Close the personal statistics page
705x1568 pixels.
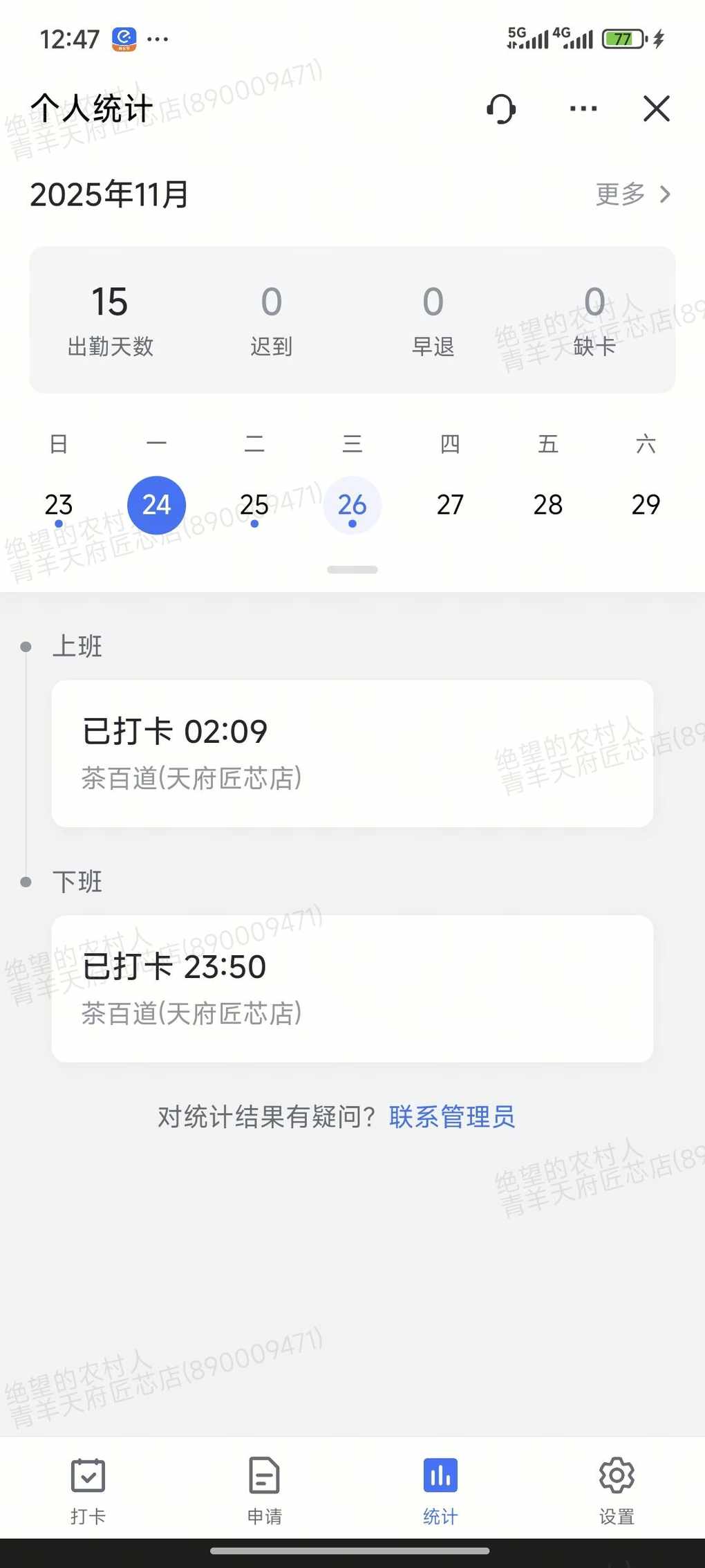[x=656, y=109]
